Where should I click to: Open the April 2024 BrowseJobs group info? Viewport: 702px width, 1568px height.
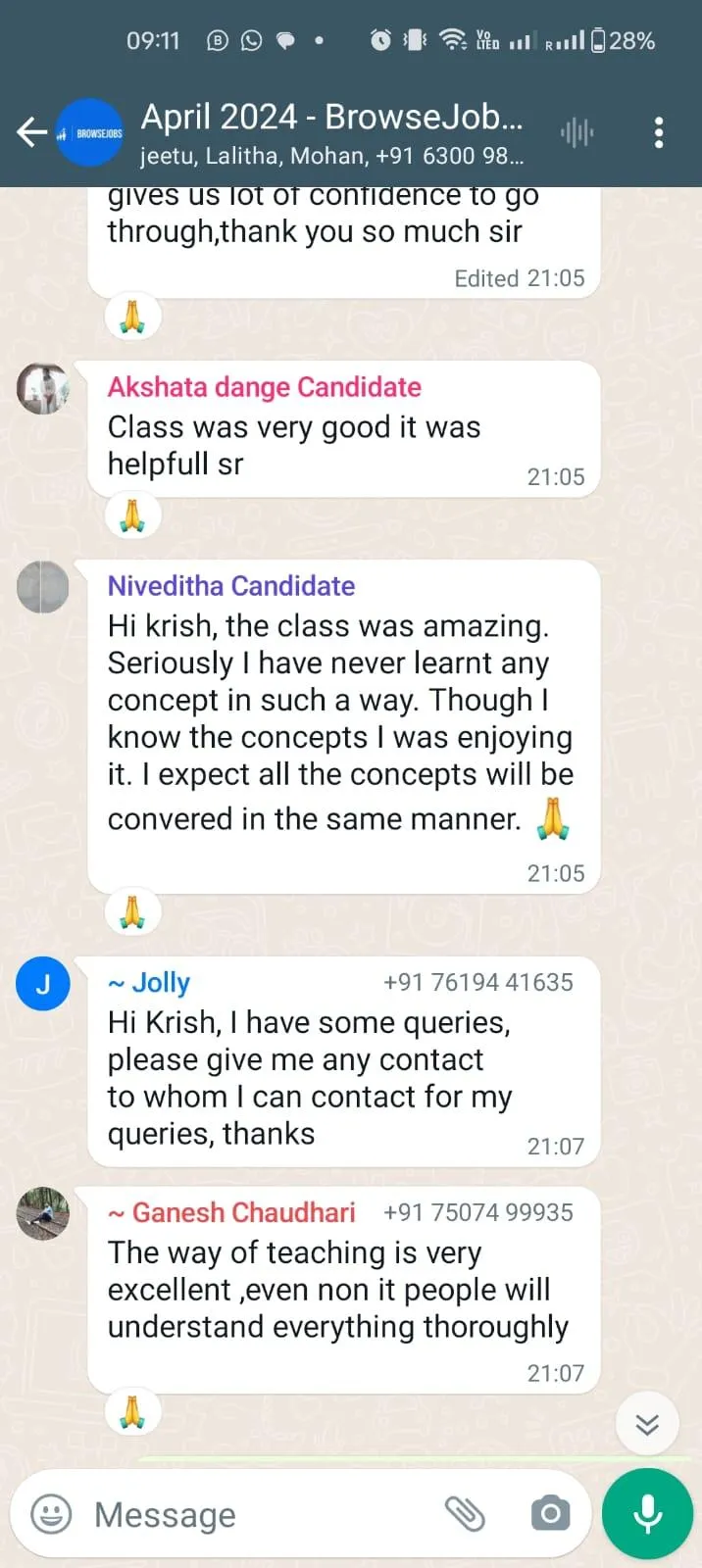point(331,132)
